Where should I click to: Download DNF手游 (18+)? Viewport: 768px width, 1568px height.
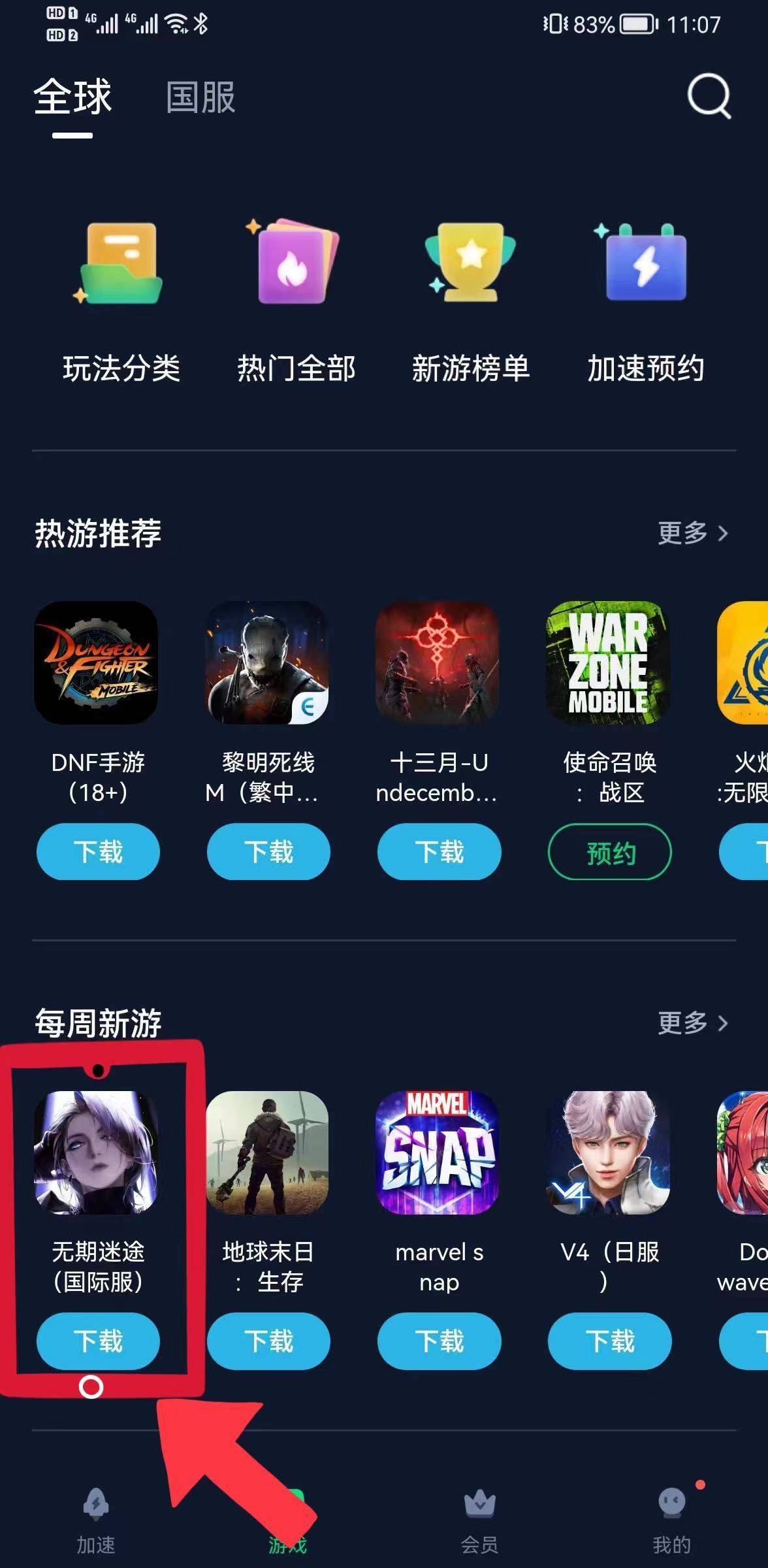(98, 852)
